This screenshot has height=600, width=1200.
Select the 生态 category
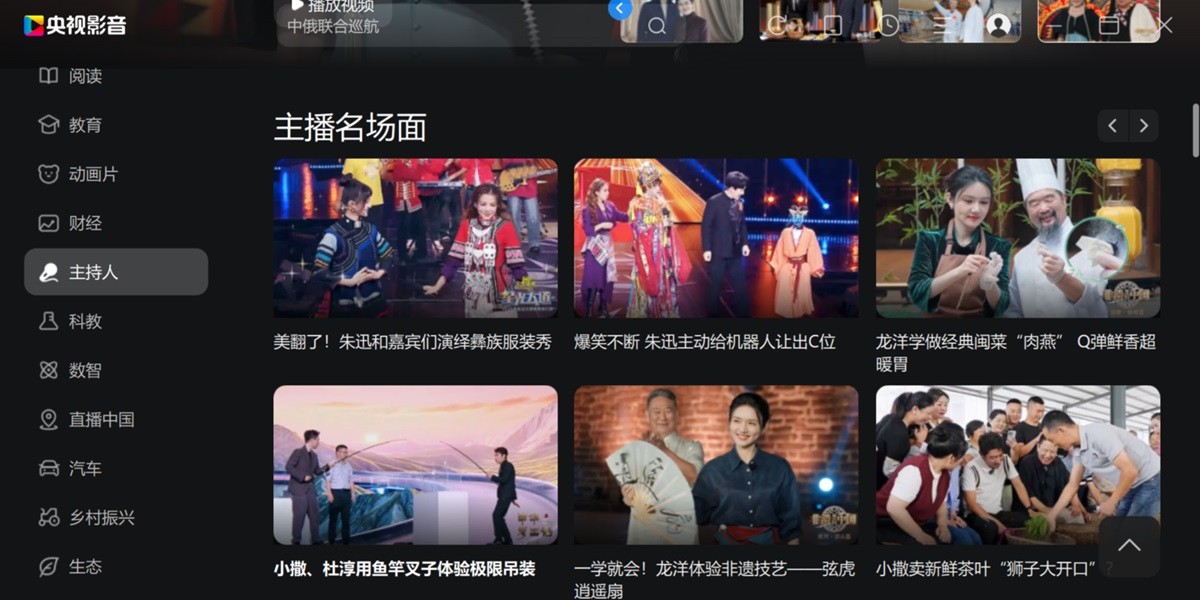tap(85, 566)
